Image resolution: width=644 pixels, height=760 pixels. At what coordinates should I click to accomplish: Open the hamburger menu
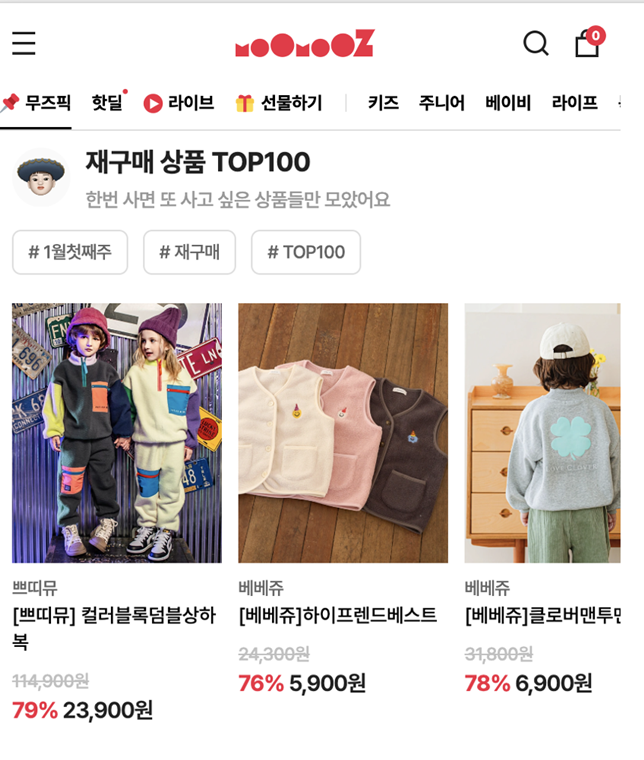point(24,43)
